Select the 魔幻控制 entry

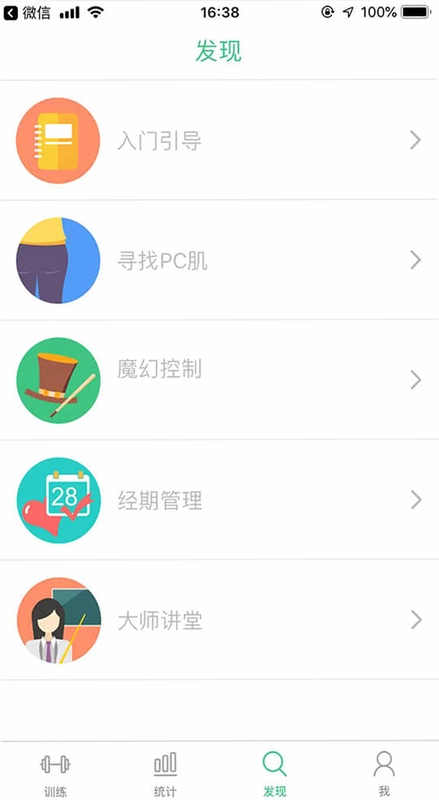pos(220,380)
